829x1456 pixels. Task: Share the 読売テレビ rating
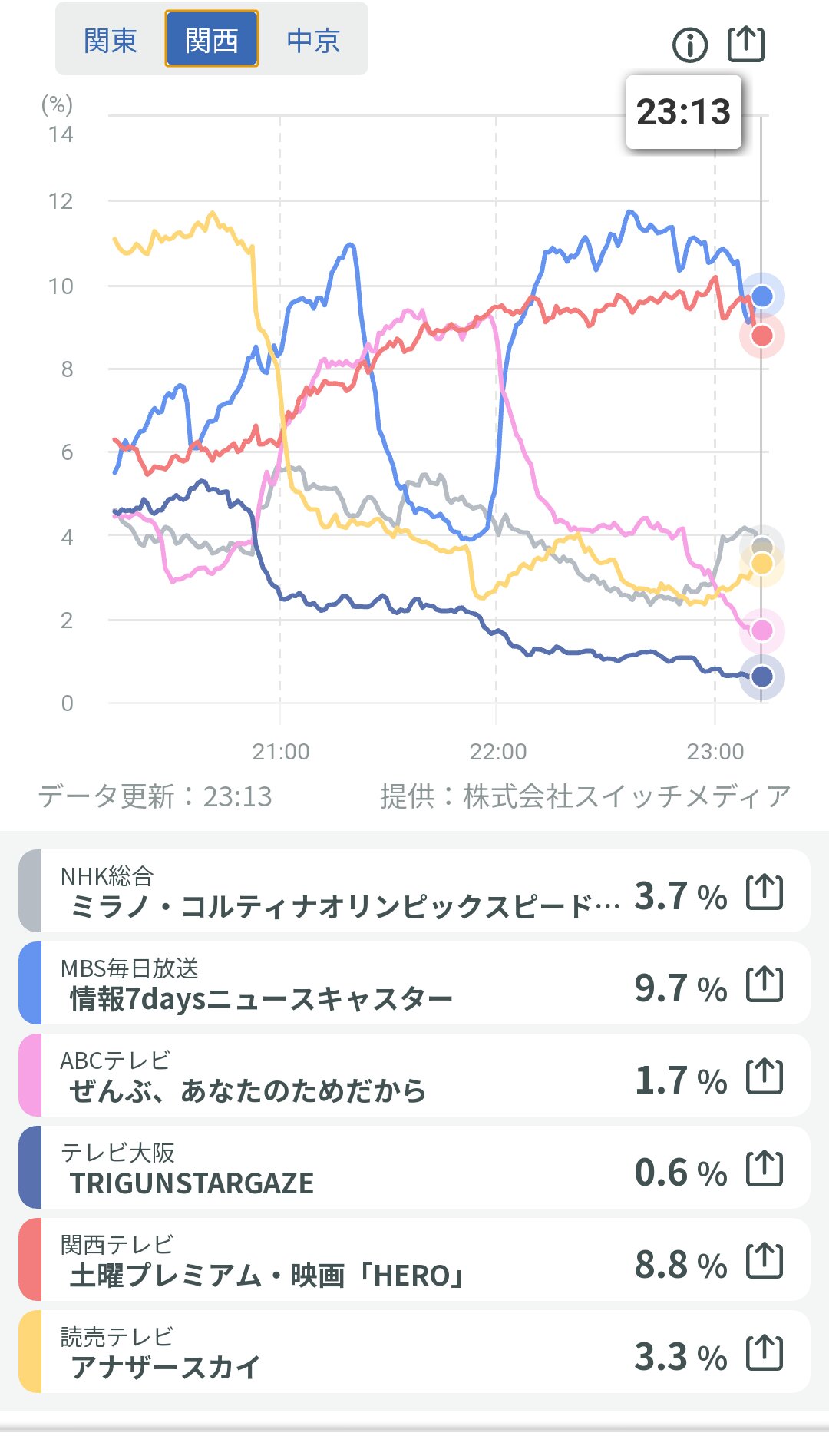pyautogui.click(x=765, y=1353)
